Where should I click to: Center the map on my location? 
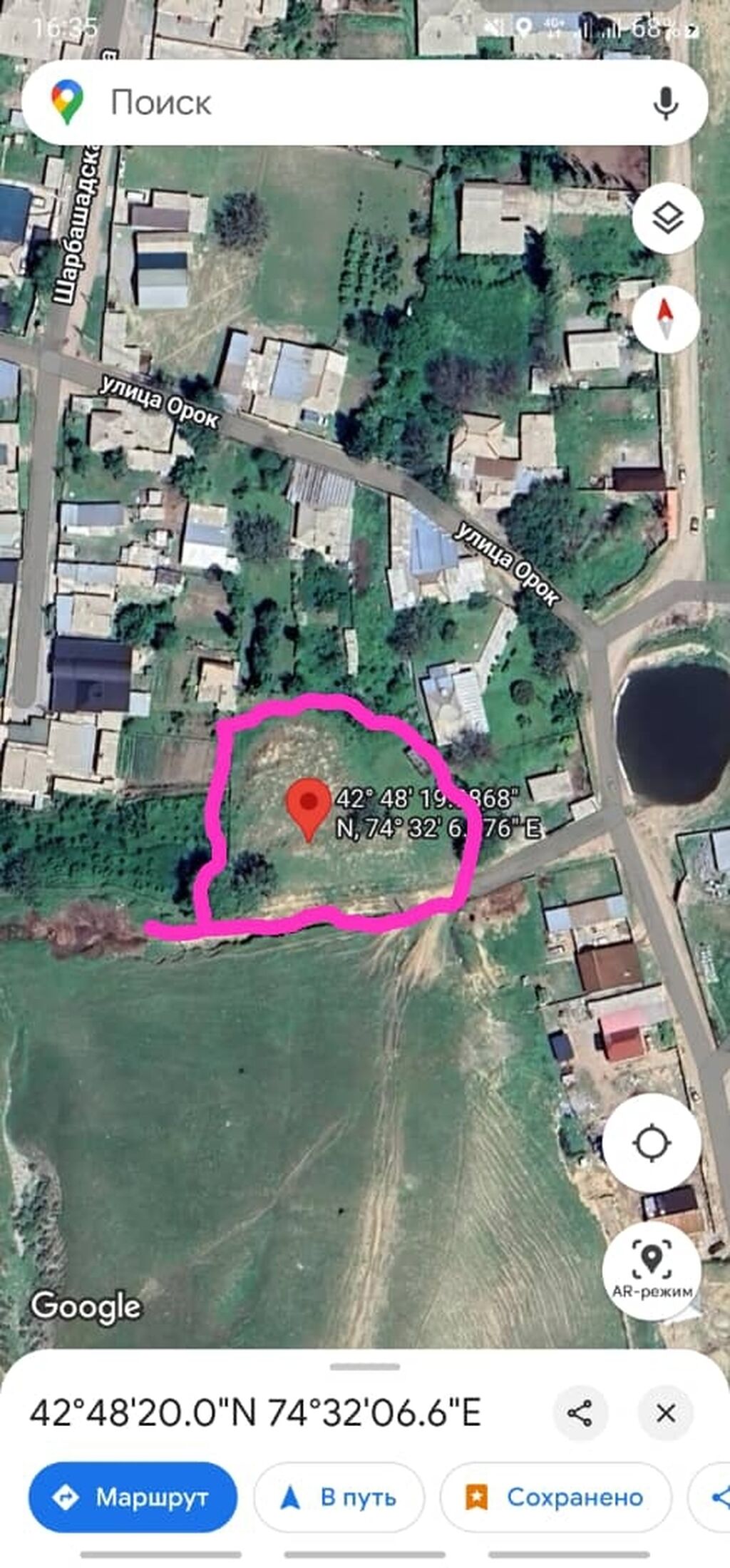pos(652,1143)
